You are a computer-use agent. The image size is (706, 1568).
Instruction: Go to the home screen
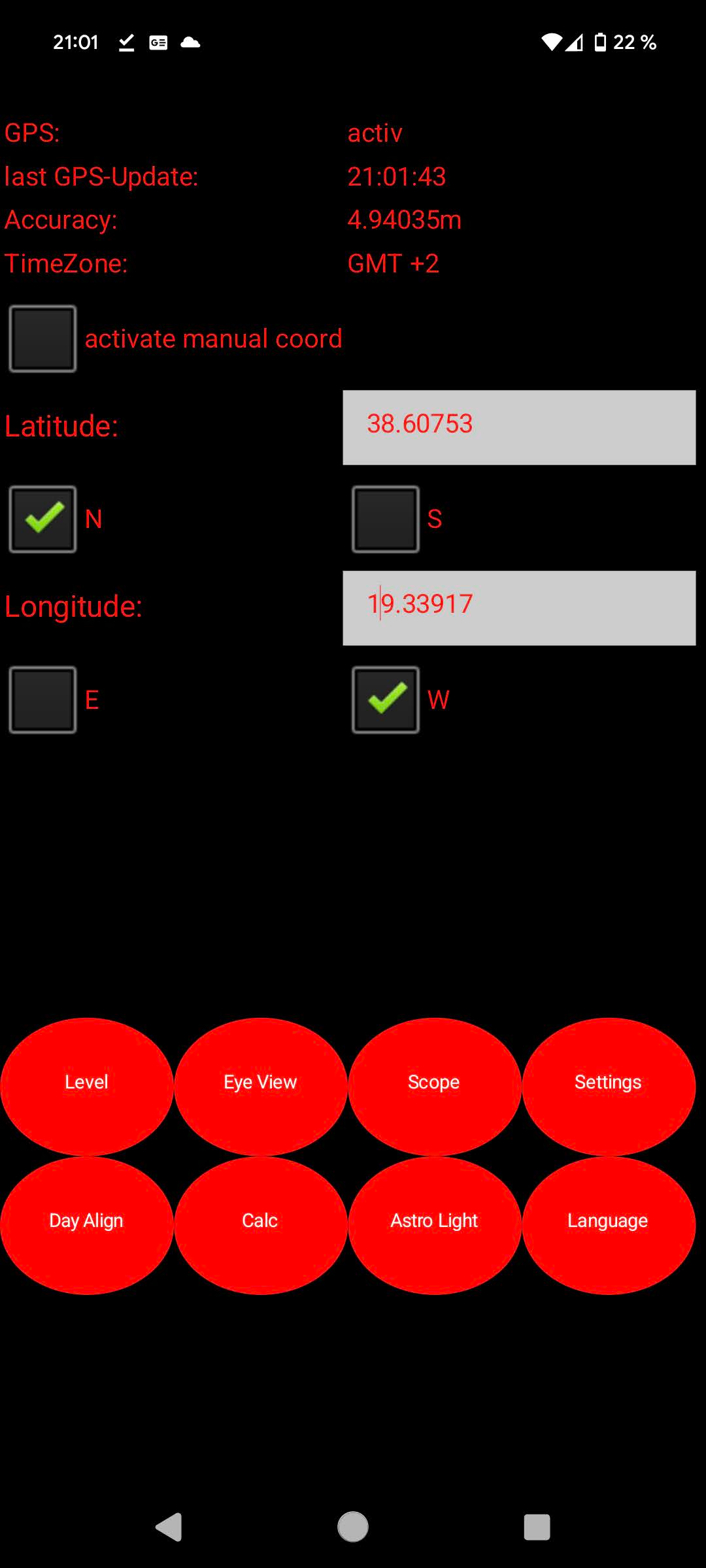[353, 1527]
